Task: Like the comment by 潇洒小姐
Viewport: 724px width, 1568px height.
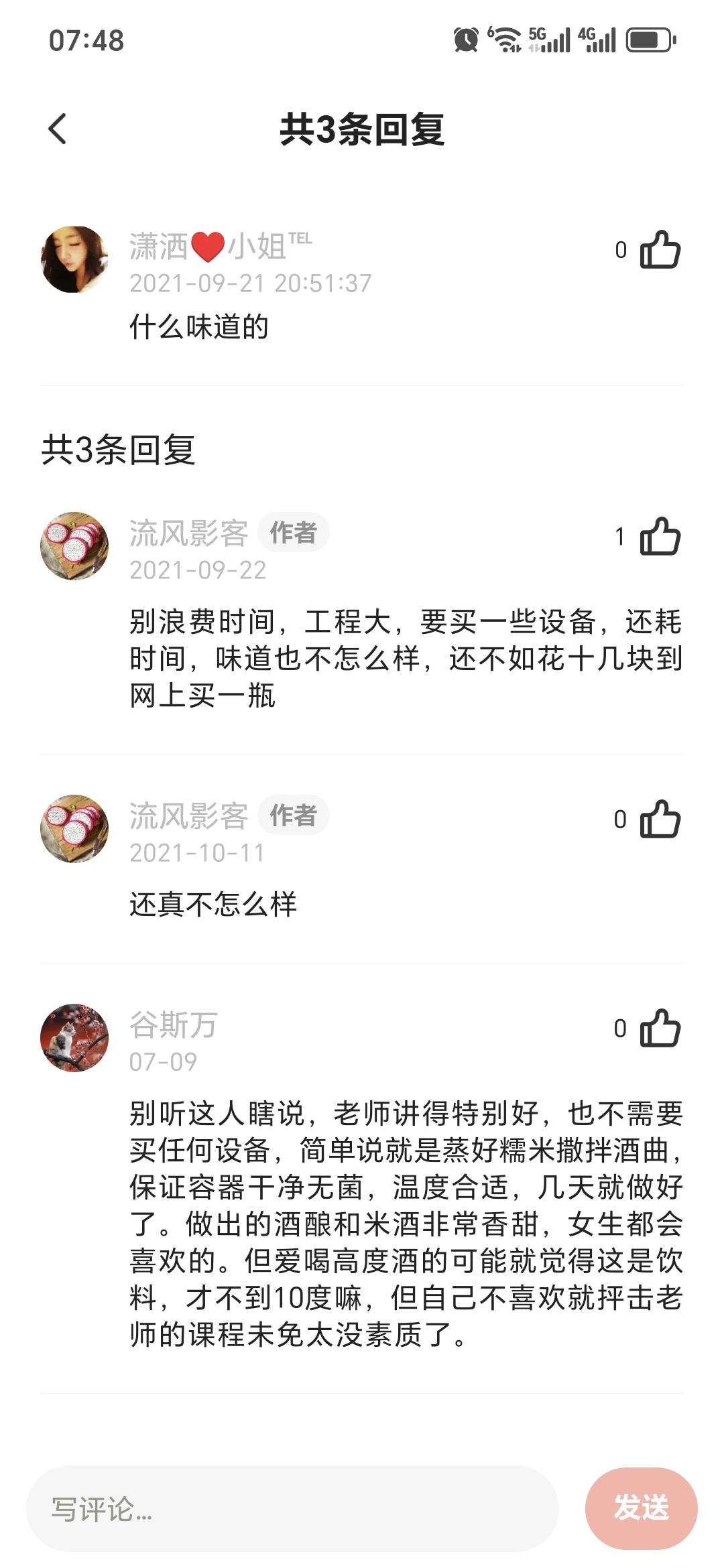Action: (660, 250)
